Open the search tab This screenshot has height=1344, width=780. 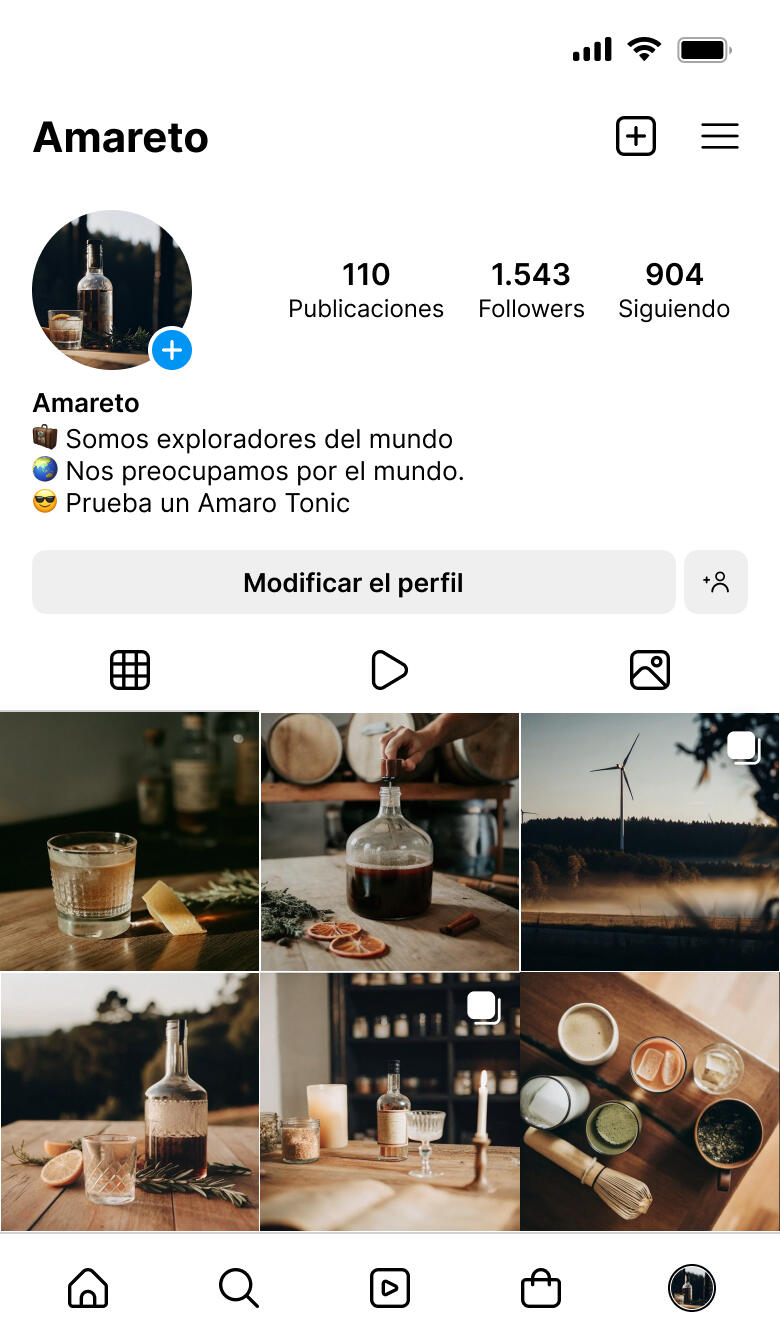tap(238, 1288)
